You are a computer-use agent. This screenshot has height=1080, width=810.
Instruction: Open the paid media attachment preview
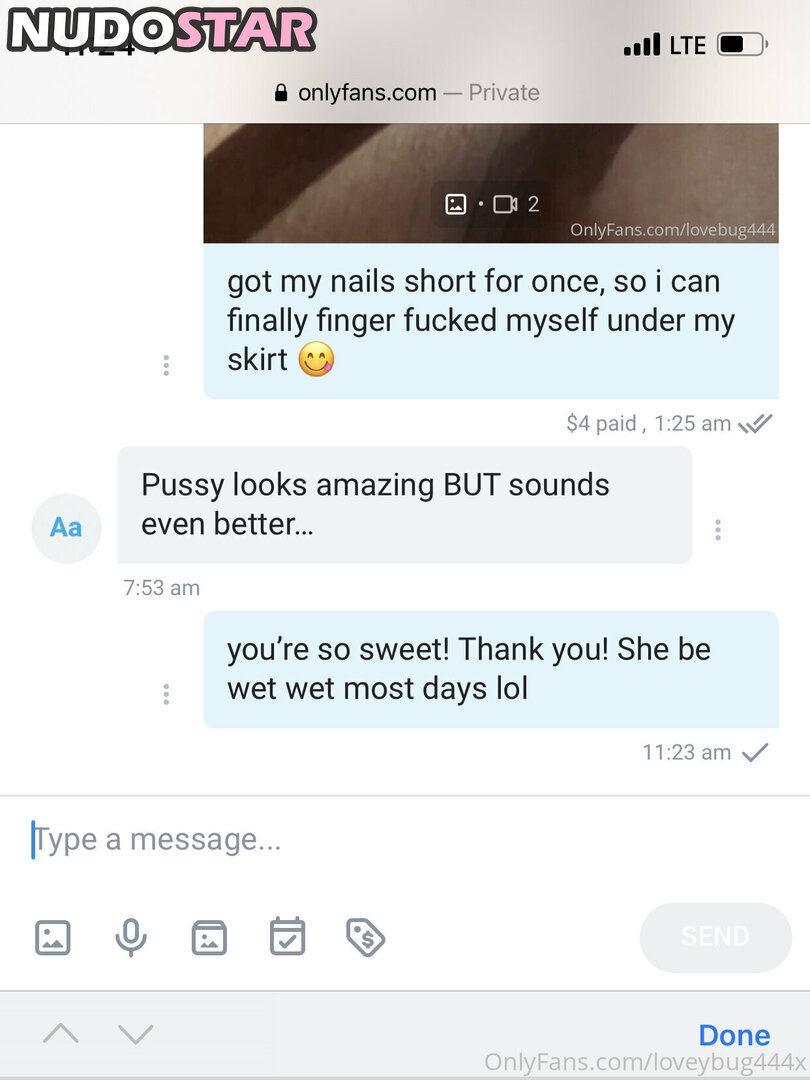click(x=491, y=183)
